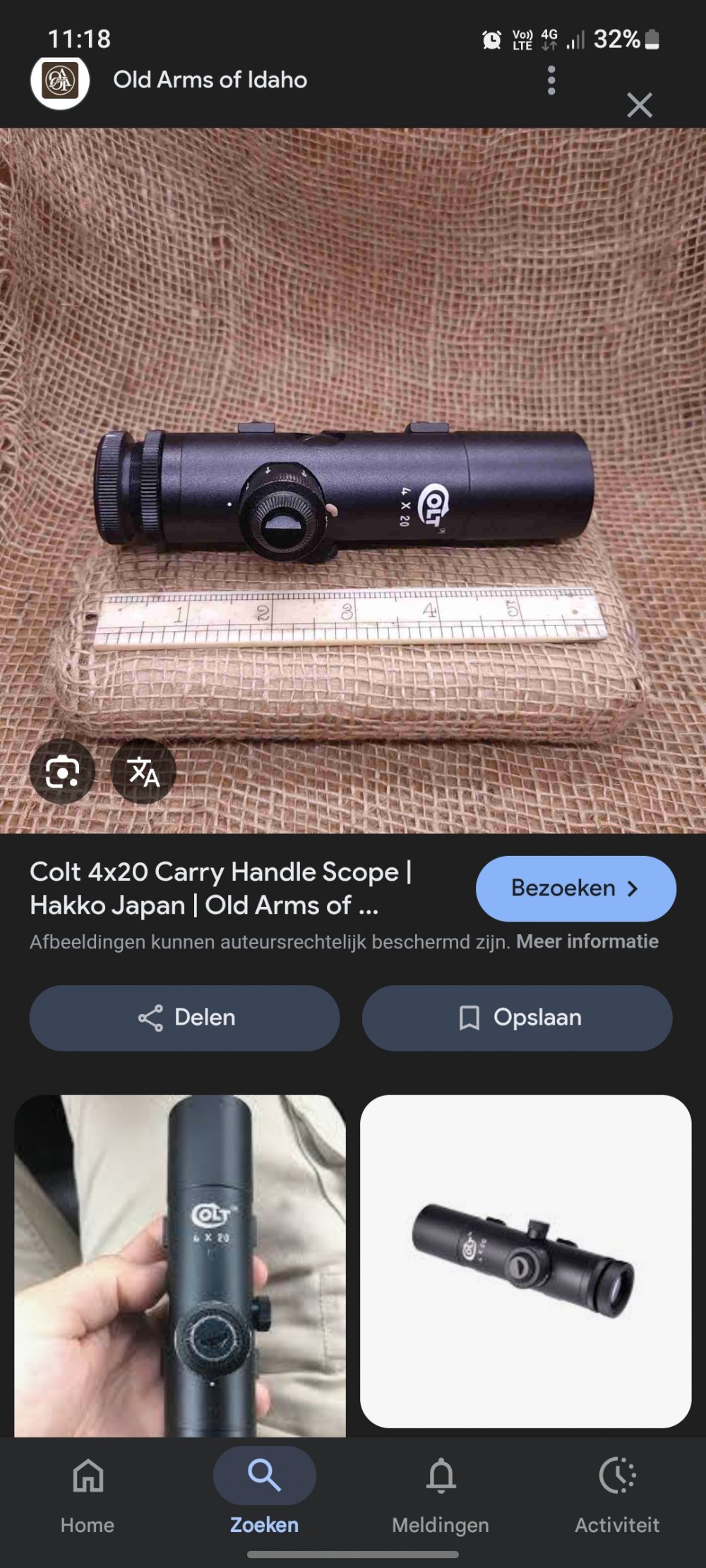Screen dimensions: 706x1568
Task: Translate text in the image
Action: click(143, 772)
